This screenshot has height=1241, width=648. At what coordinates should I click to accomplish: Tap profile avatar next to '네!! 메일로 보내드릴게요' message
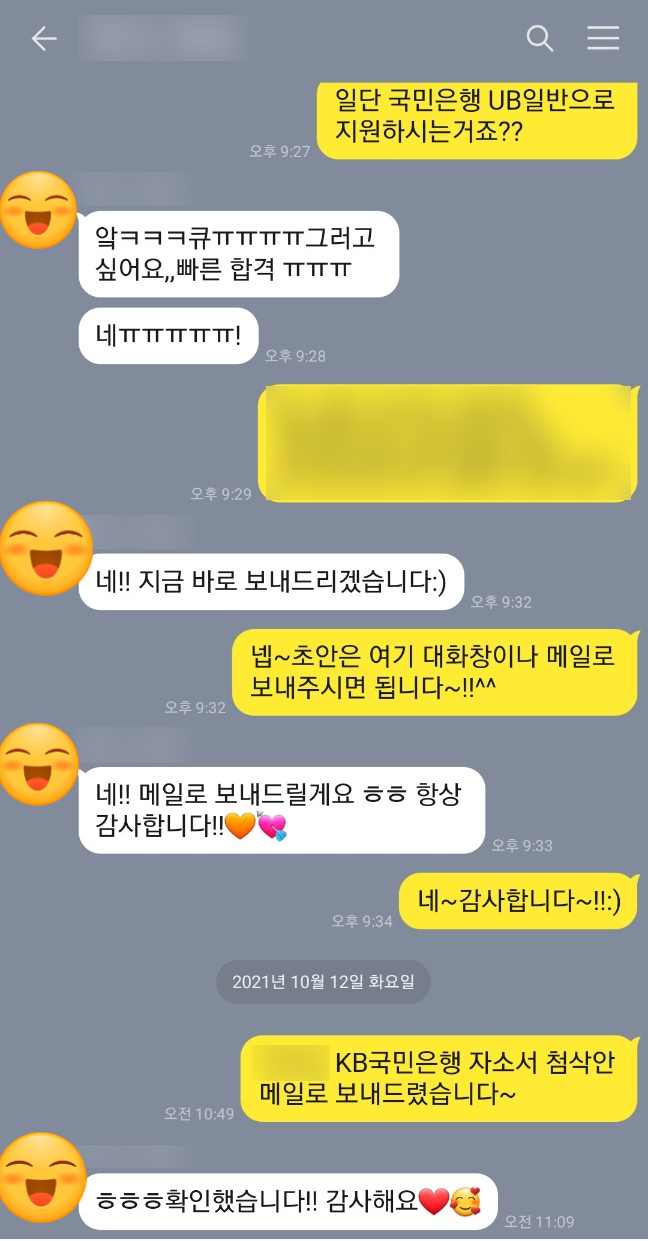[39, 764]
